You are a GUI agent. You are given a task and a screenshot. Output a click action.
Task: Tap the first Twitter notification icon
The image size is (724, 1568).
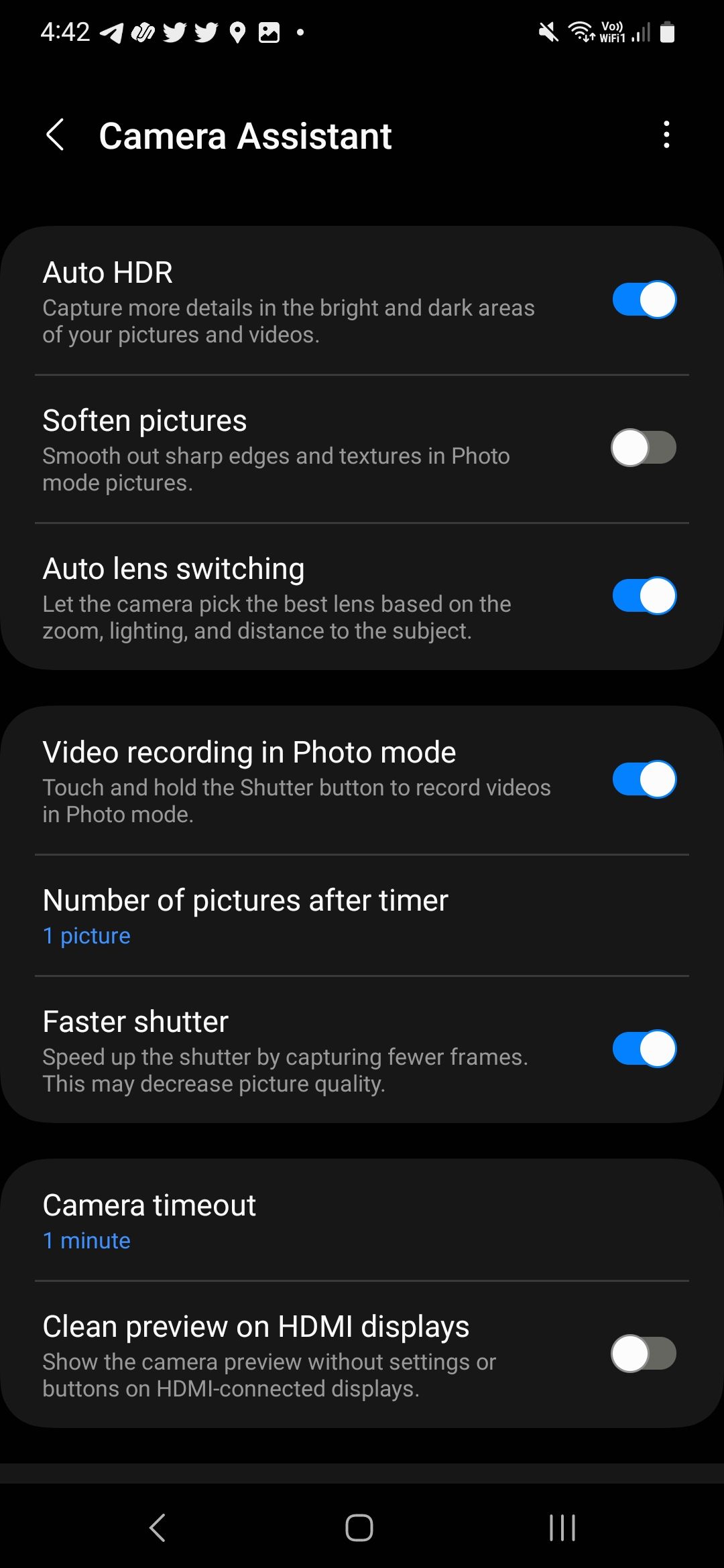point(176,31)
